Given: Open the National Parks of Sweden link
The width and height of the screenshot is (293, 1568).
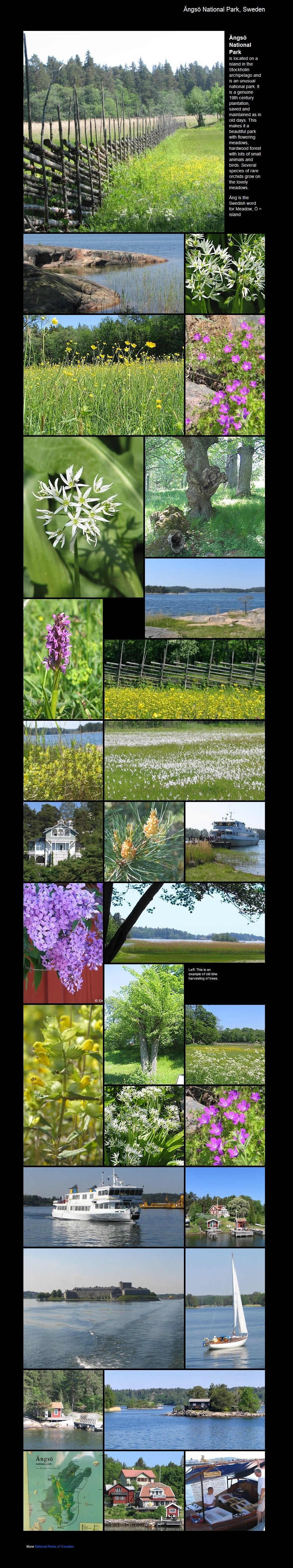Looking at the screenshot, I should pos(54,1546).
